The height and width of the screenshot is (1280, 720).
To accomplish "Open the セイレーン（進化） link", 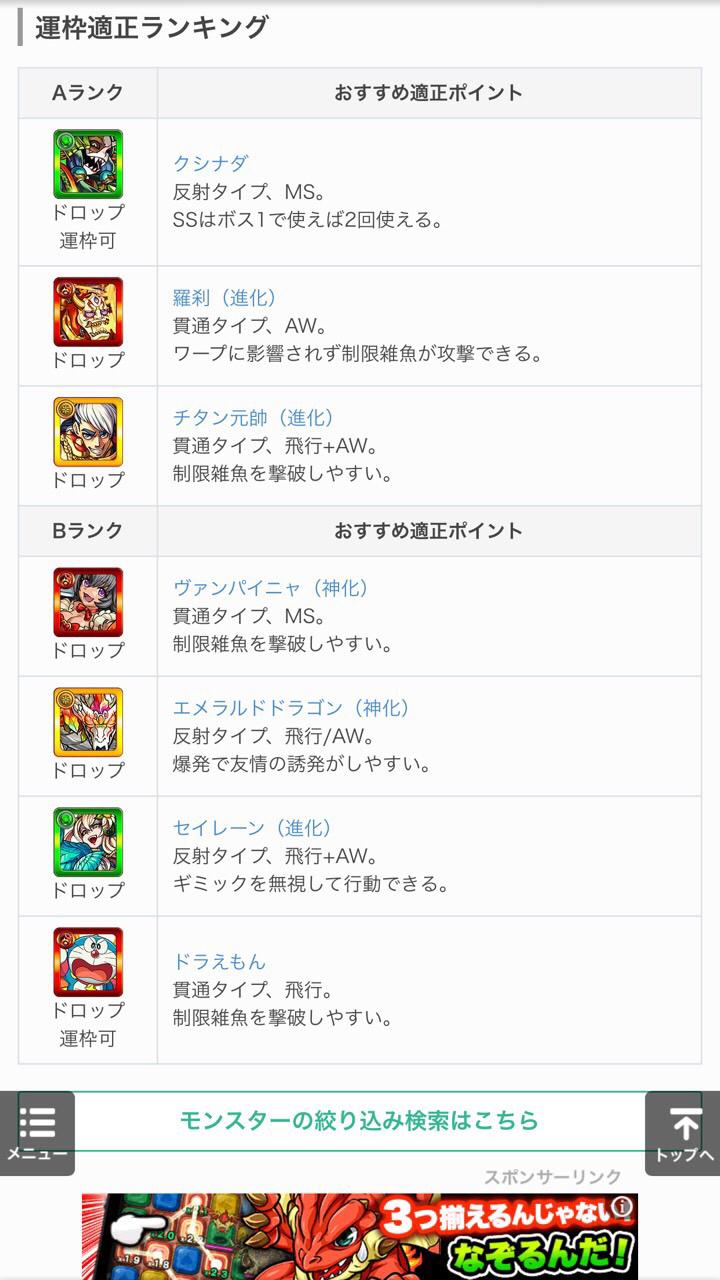I will pos(252,828).
